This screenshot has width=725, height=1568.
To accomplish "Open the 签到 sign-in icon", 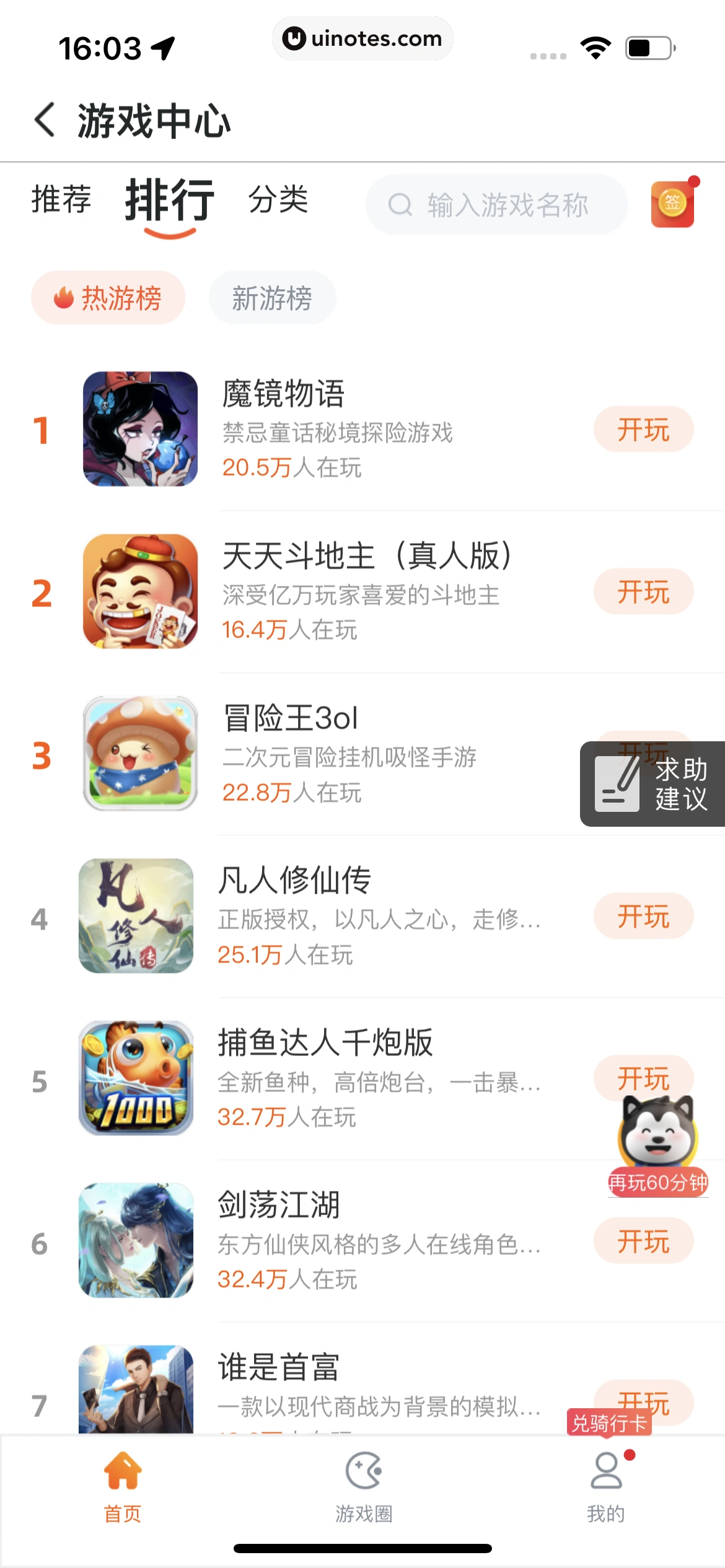I will (672, 204).
